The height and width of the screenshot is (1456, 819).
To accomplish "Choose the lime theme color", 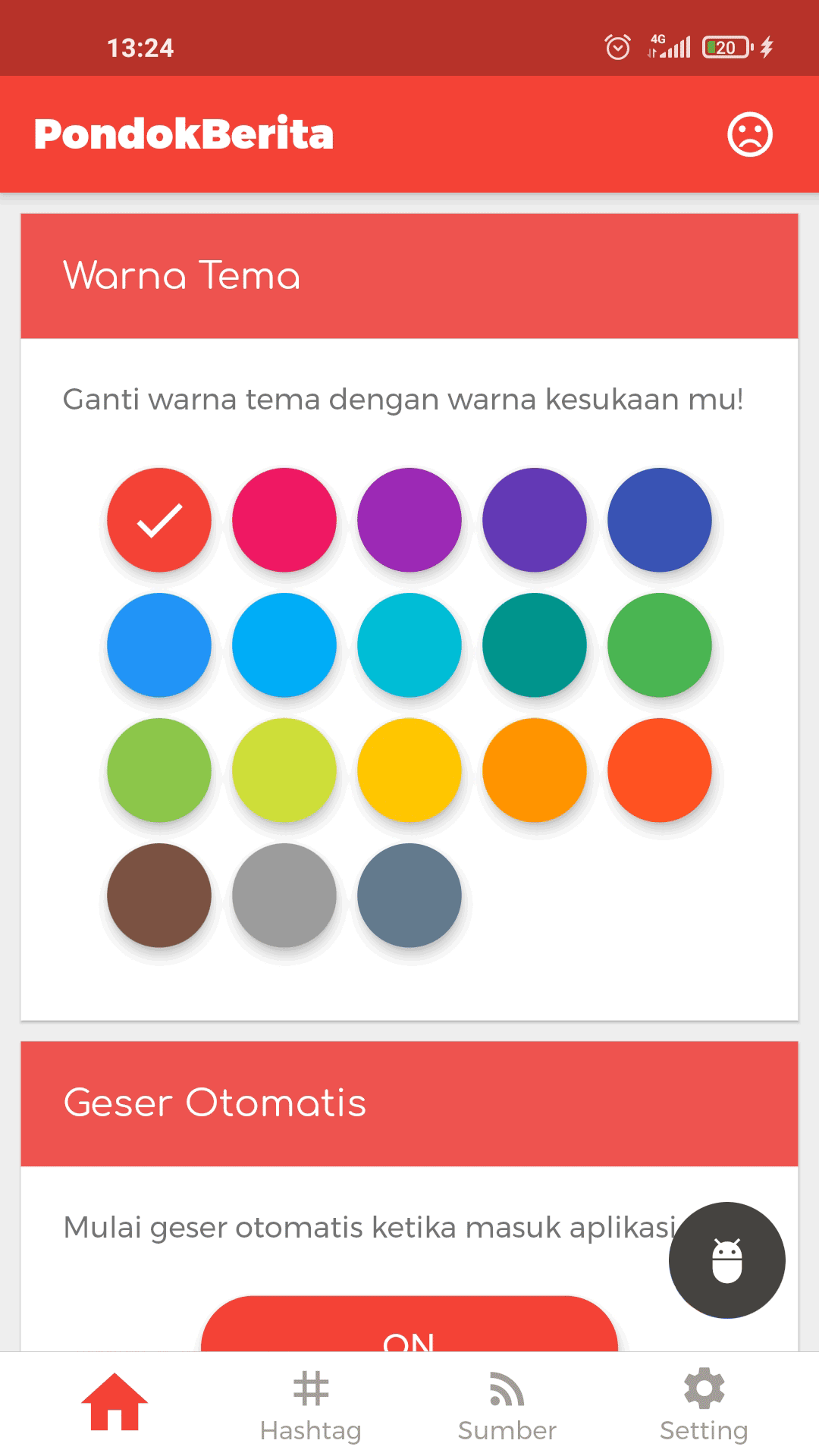I will (x=284, y=770).
